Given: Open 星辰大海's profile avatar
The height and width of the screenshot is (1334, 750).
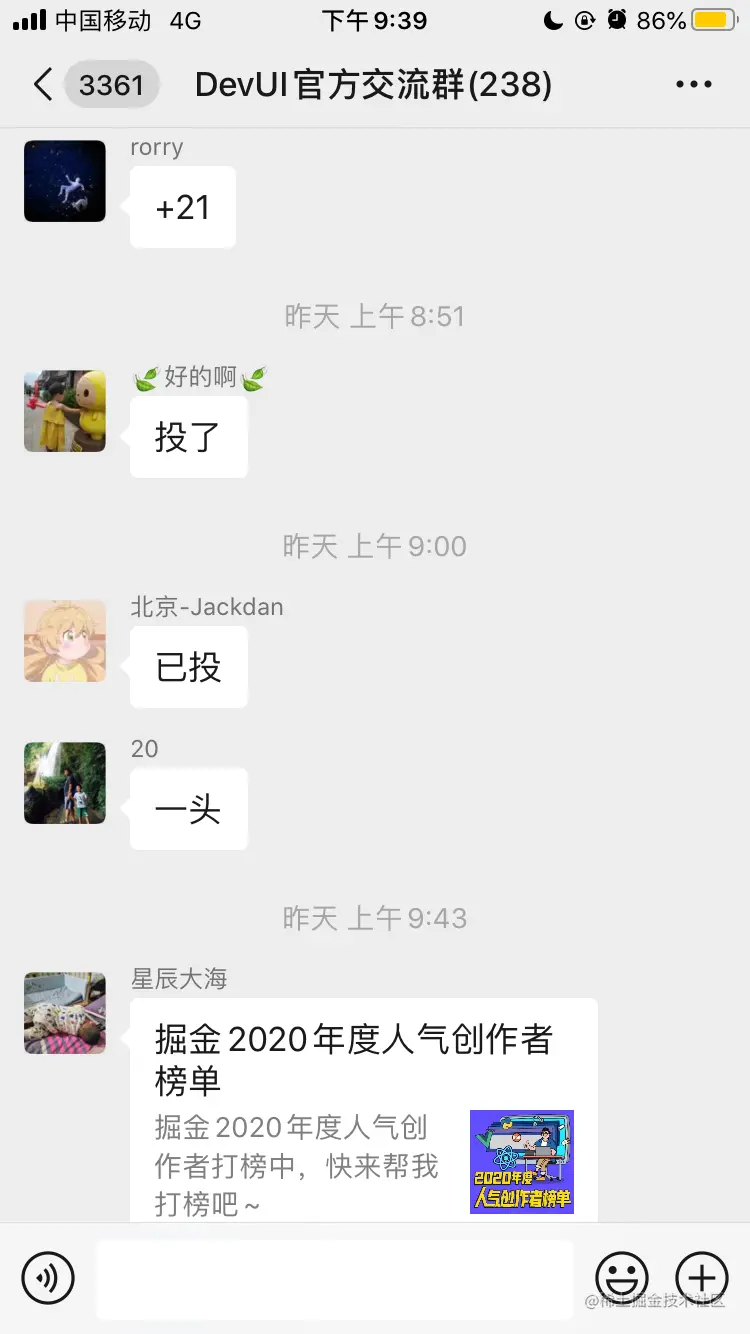Looking at the screenshot, I should pos(65,1013).
